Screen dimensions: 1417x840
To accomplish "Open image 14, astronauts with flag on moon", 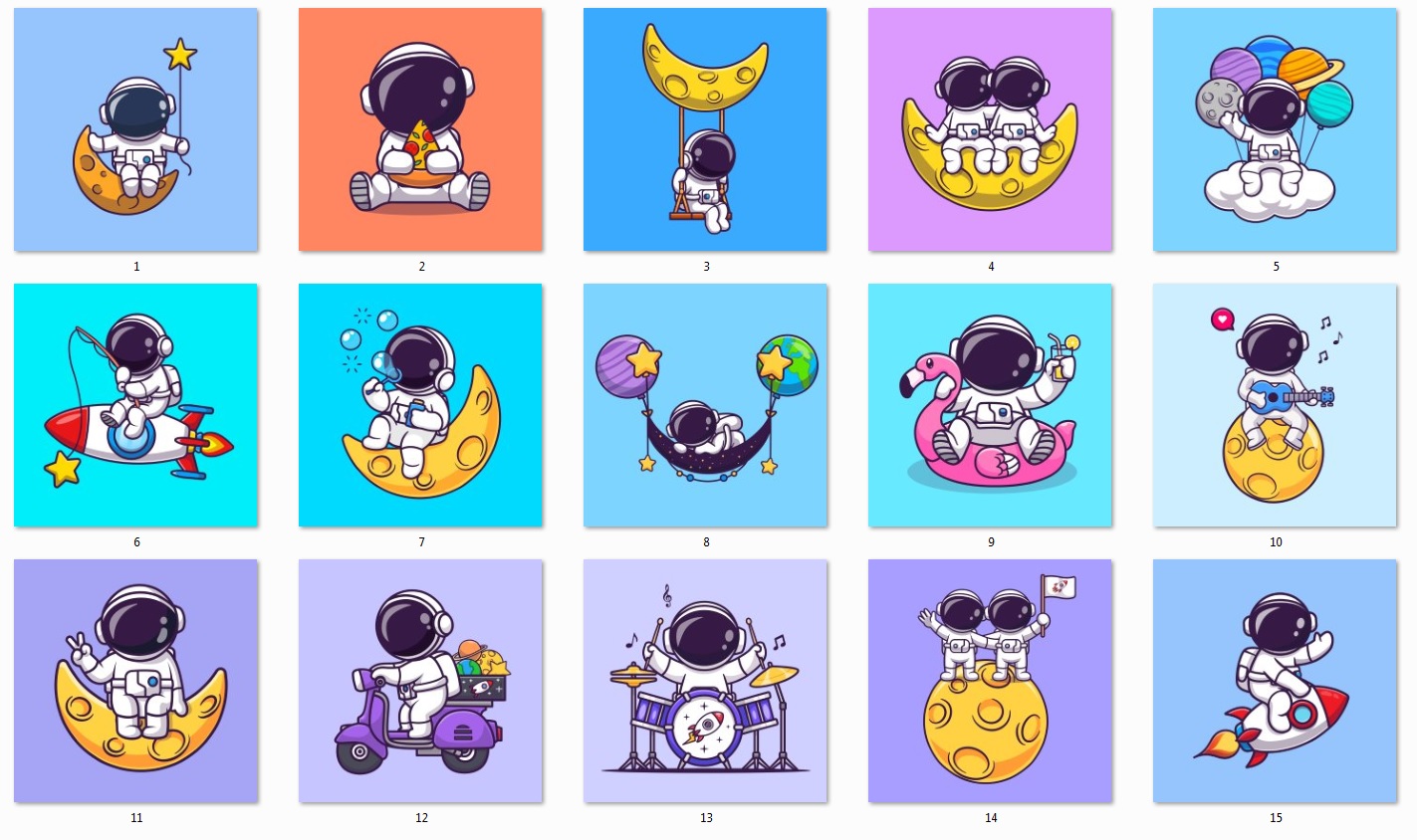I will [x=990, y=681].
